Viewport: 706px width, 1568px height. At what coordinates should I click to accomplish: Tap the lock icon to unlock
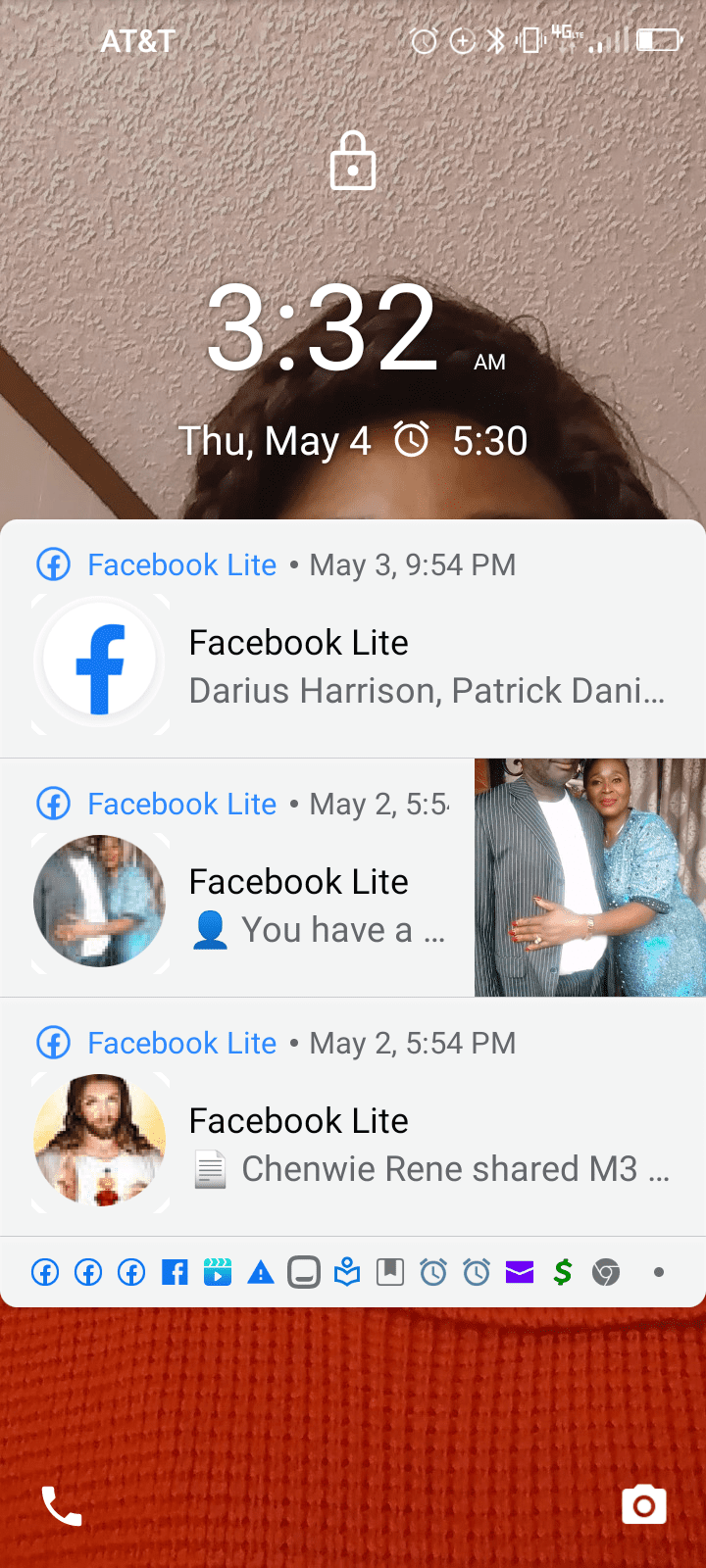point(353,162)
